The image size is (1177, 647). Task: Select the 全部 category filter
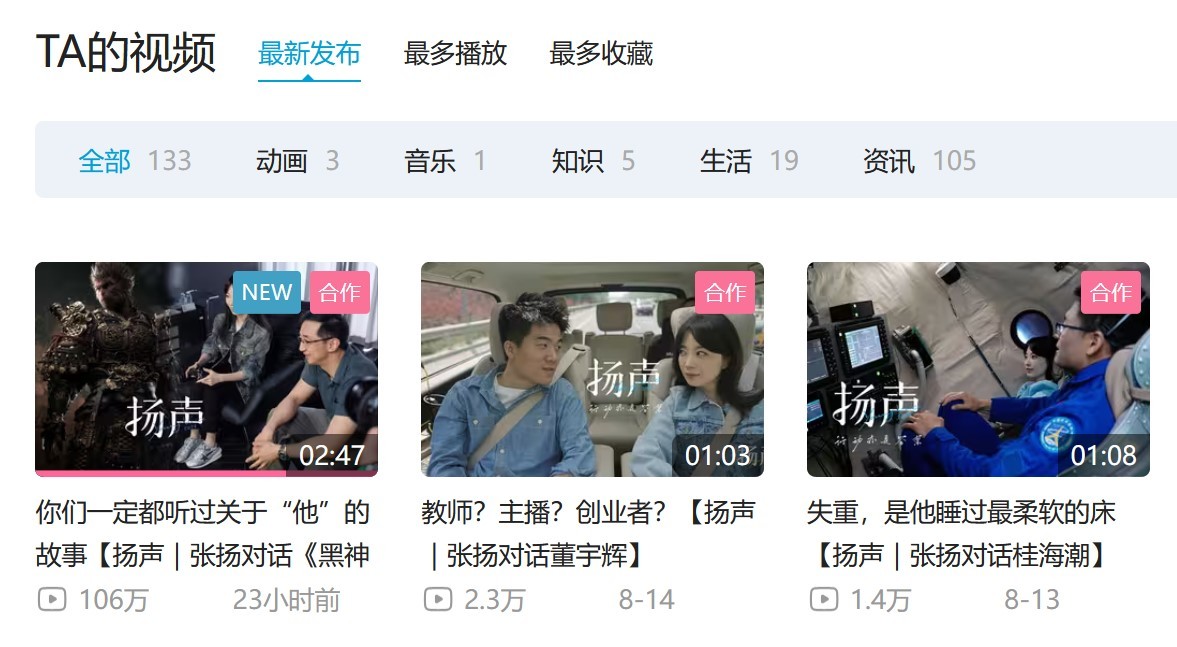pyautogui.click(x=105, y=161)
